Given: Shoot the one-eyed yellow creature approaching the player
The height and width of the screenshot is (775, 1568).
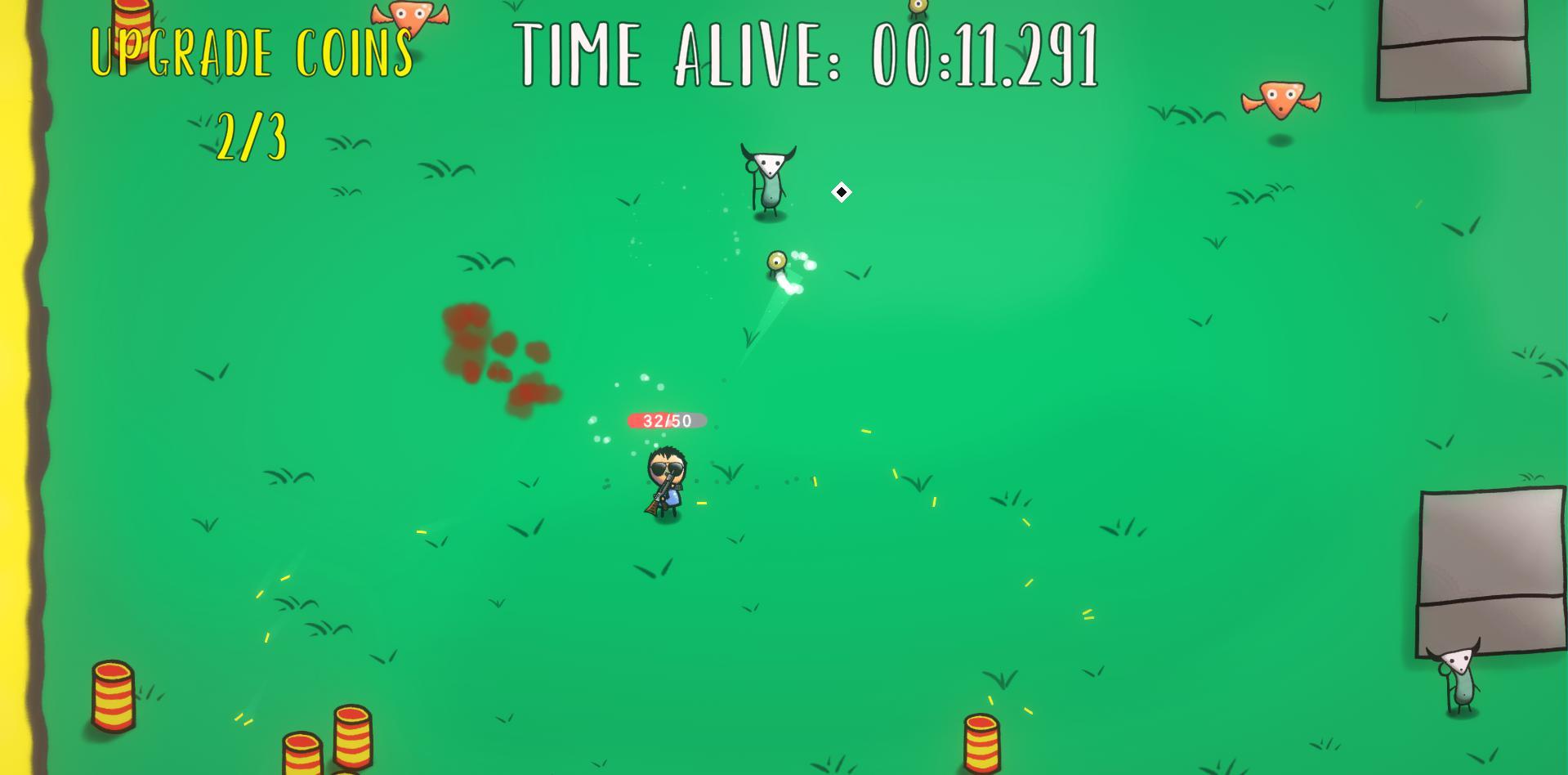Looking at the screenshot, I should pos(776,262).
